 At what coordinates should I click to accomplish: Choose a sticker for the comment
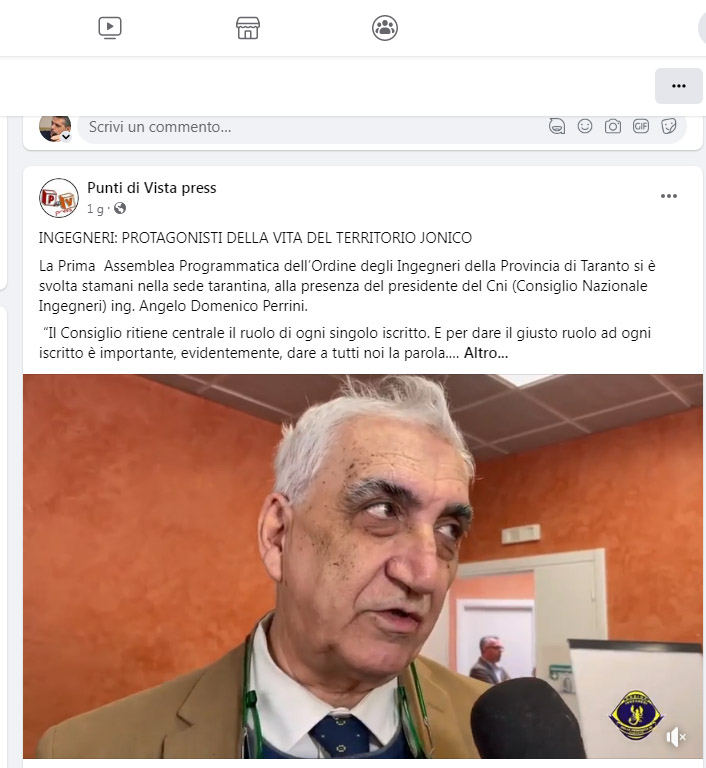pyautogui.click(x=669, y=126)
